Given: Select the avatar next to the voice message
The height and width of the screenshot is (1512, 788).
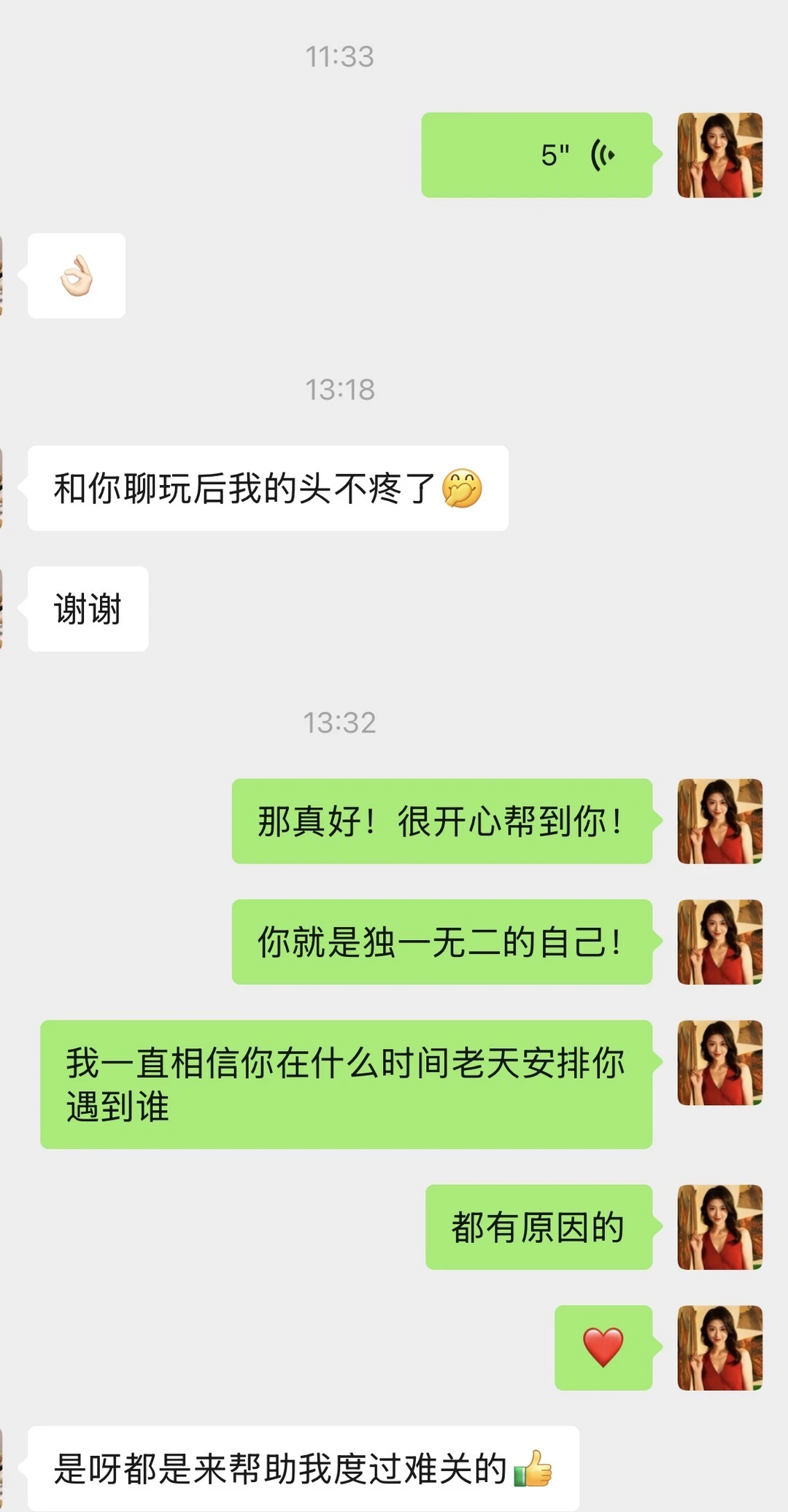Looking at the screenshot, I should tap(719, 153).
